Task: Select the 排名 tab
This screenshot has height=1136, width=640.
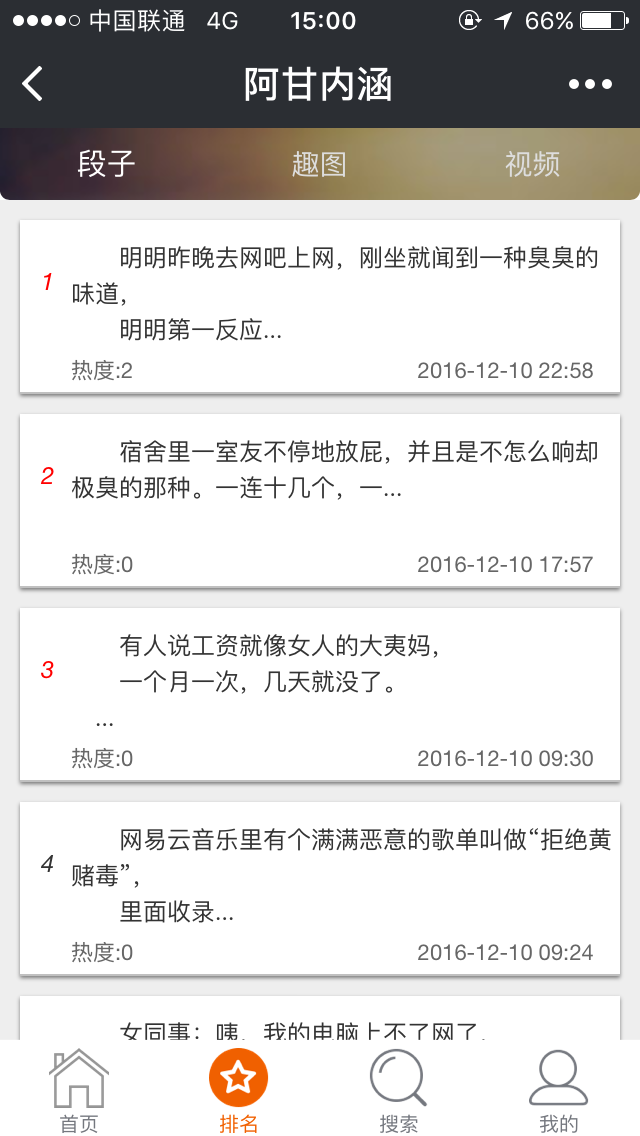Action: pos(239,1090)
